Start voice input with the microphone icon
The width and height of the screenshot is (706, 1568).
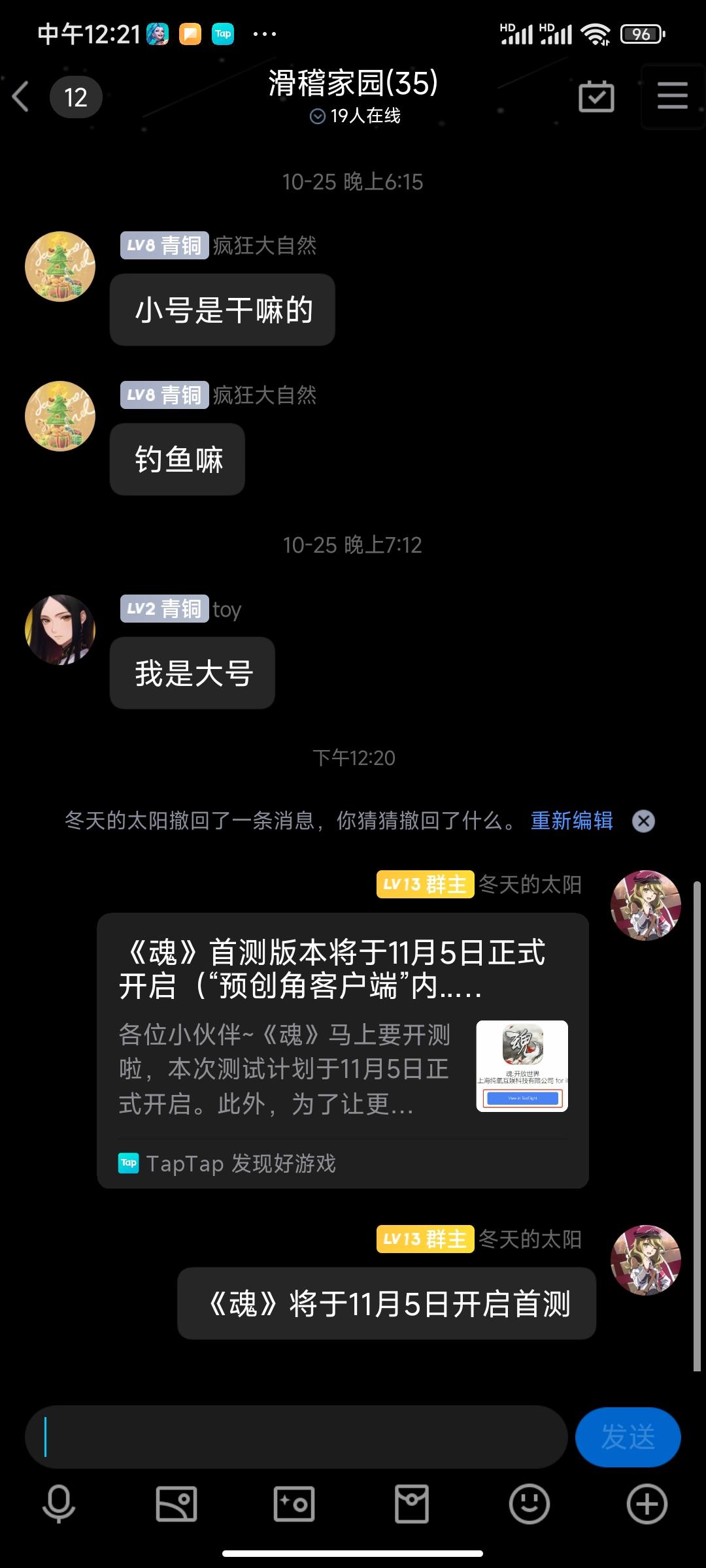[x=59, y=1504]
